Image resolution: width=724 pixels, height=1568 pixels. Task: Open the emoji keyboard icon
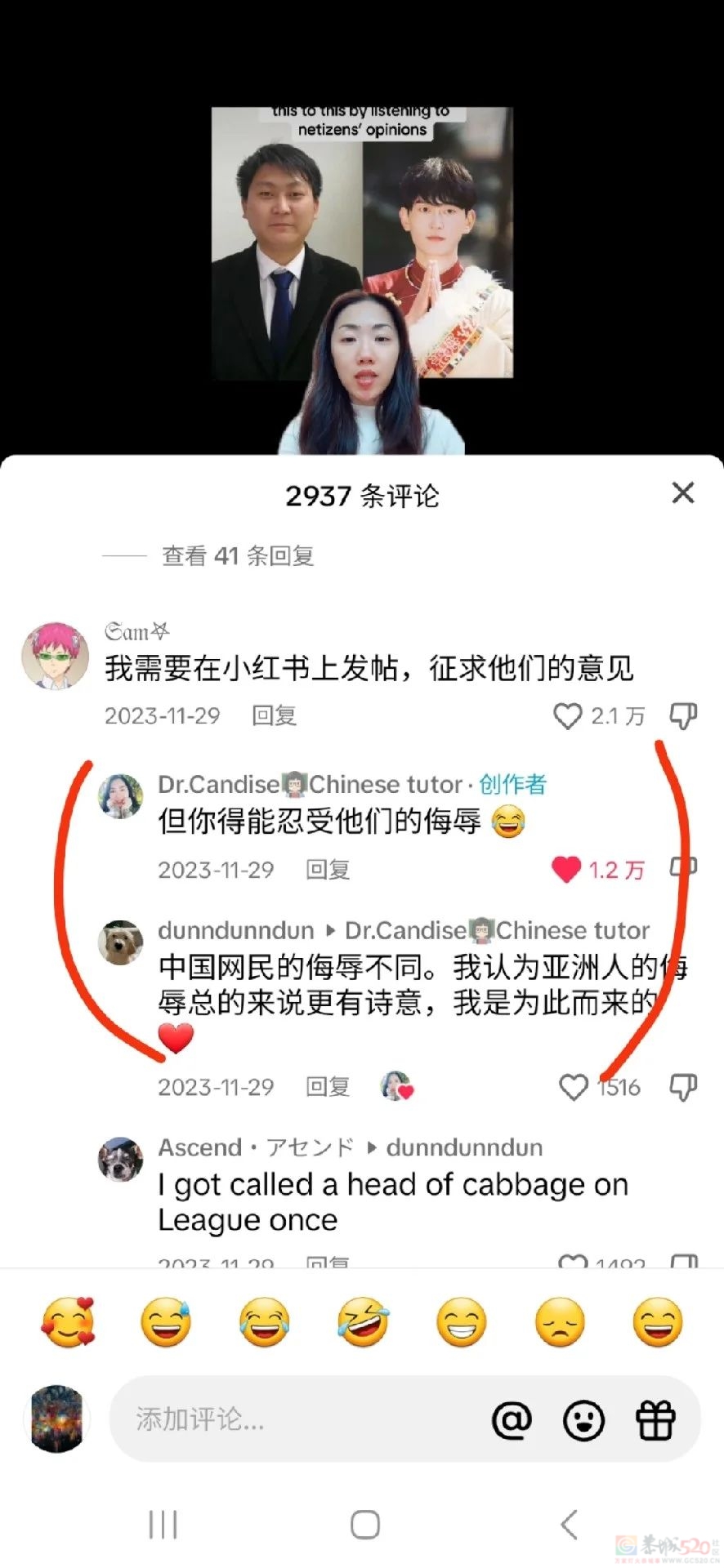(583, 1421)
